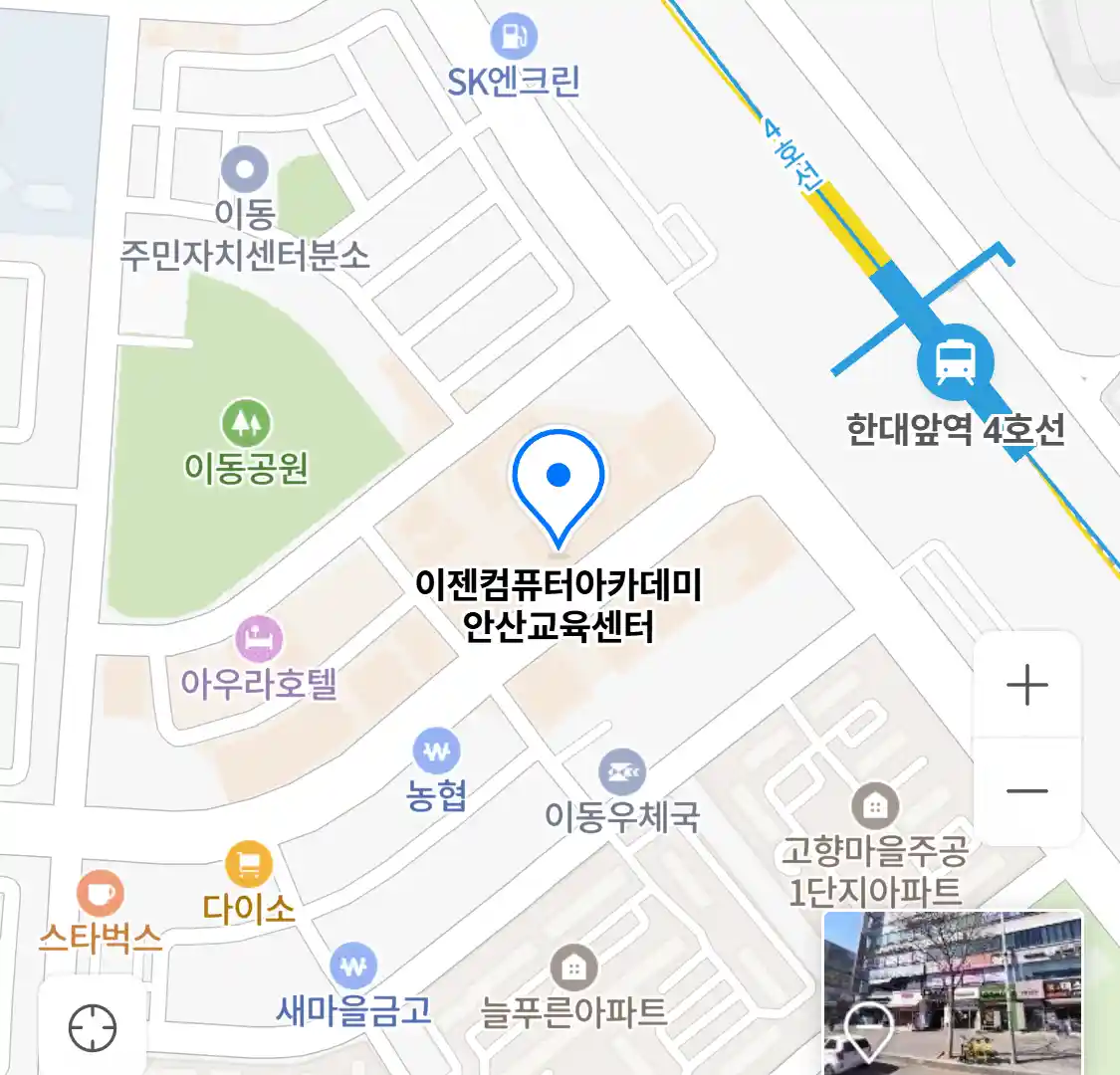Tap the 농협 bank marker
Screen dimensions: 1120x1075
click(437, 752)
